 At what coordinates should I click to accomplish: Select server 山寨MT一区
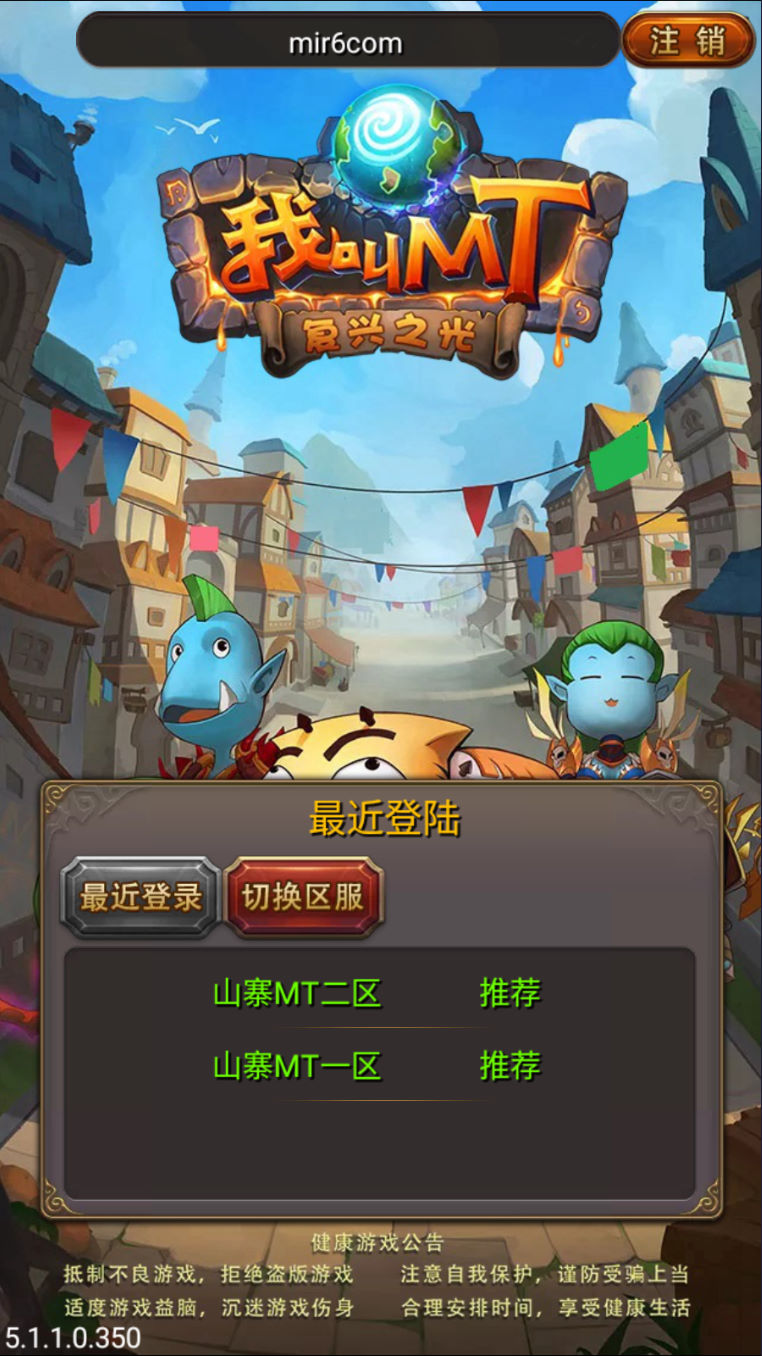[x=297, y=1066]
